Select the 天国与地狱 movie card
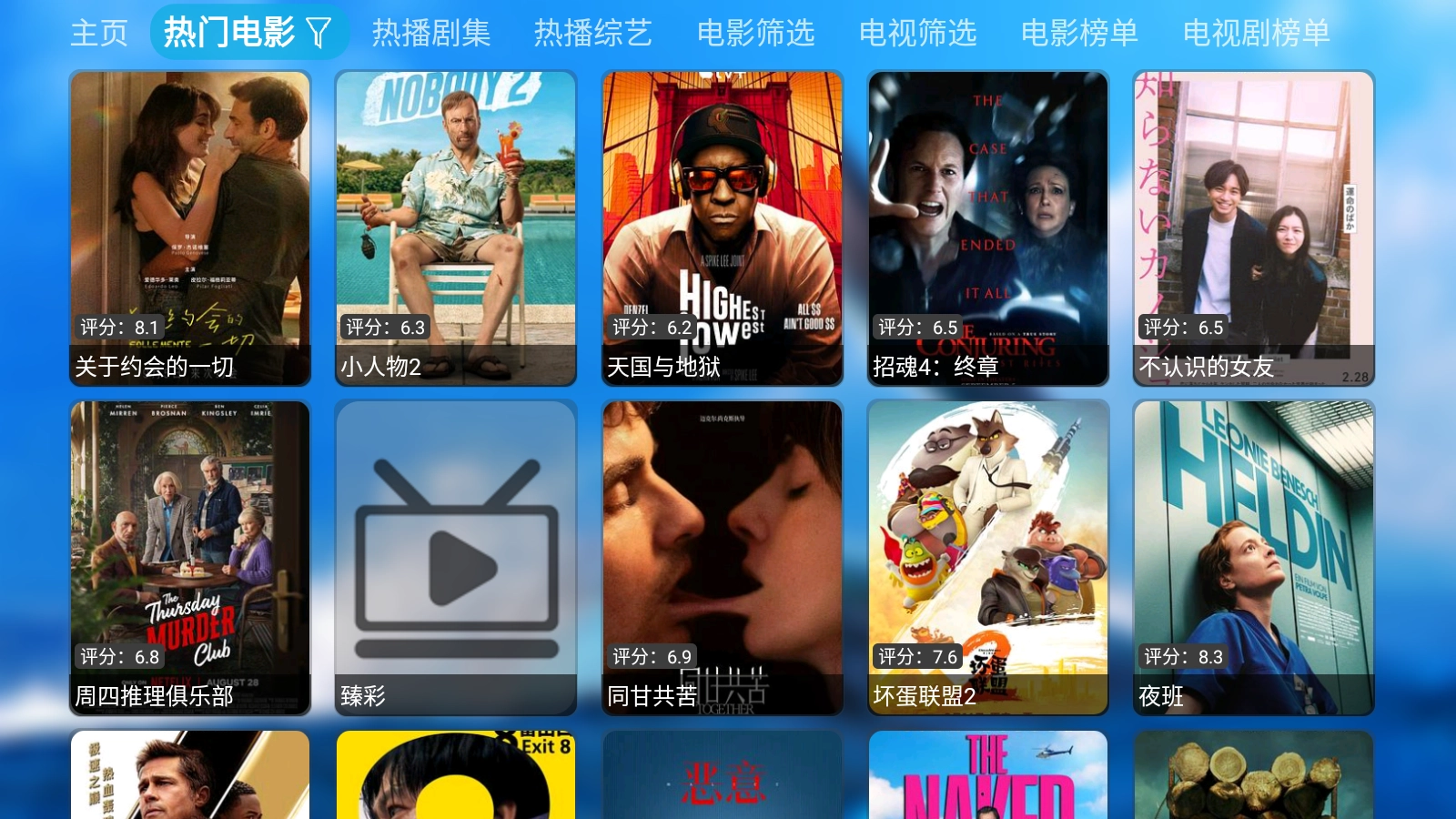The width and height of the screenshot is (1456, 819). [x=723, y=227]
